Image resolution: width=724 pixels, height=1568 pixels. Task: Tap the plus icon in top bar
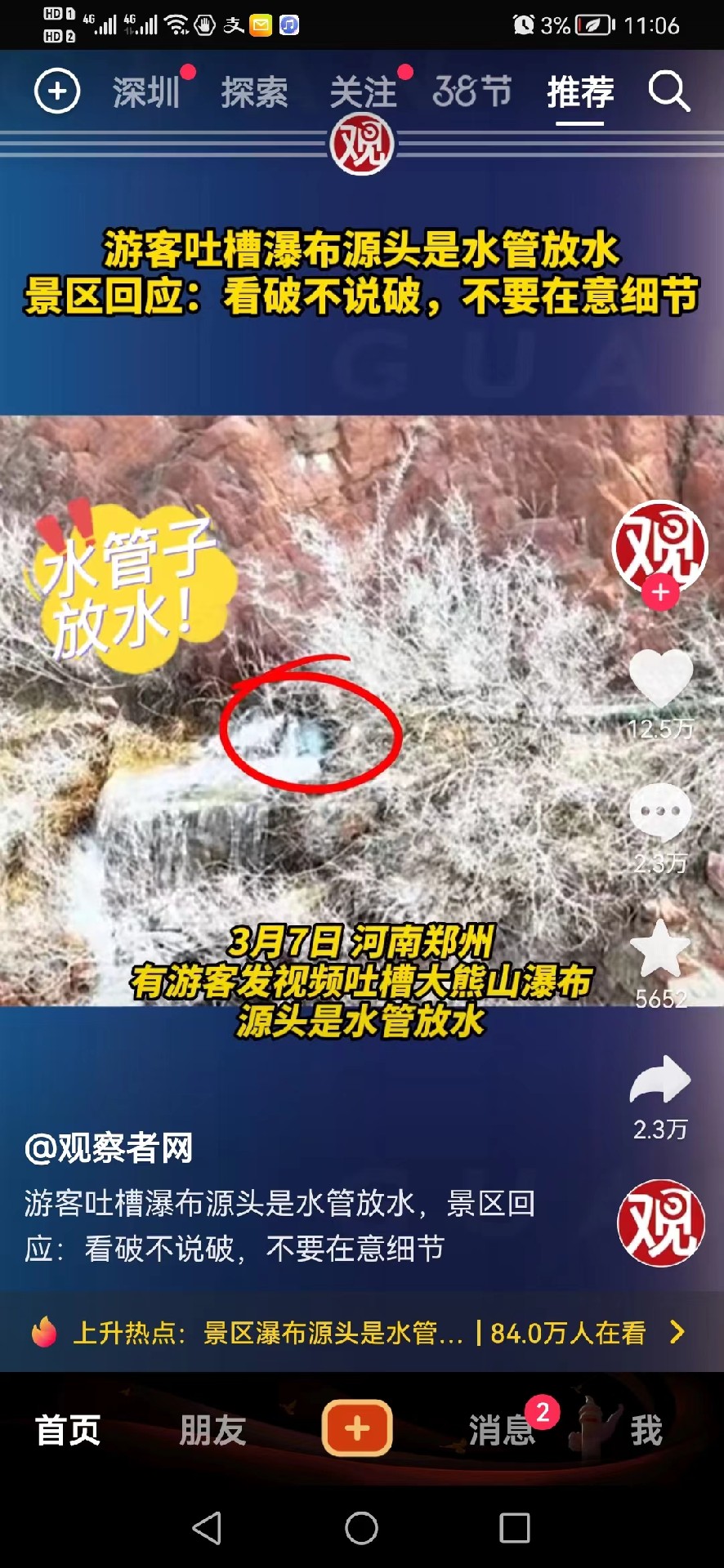click(57, 91)
